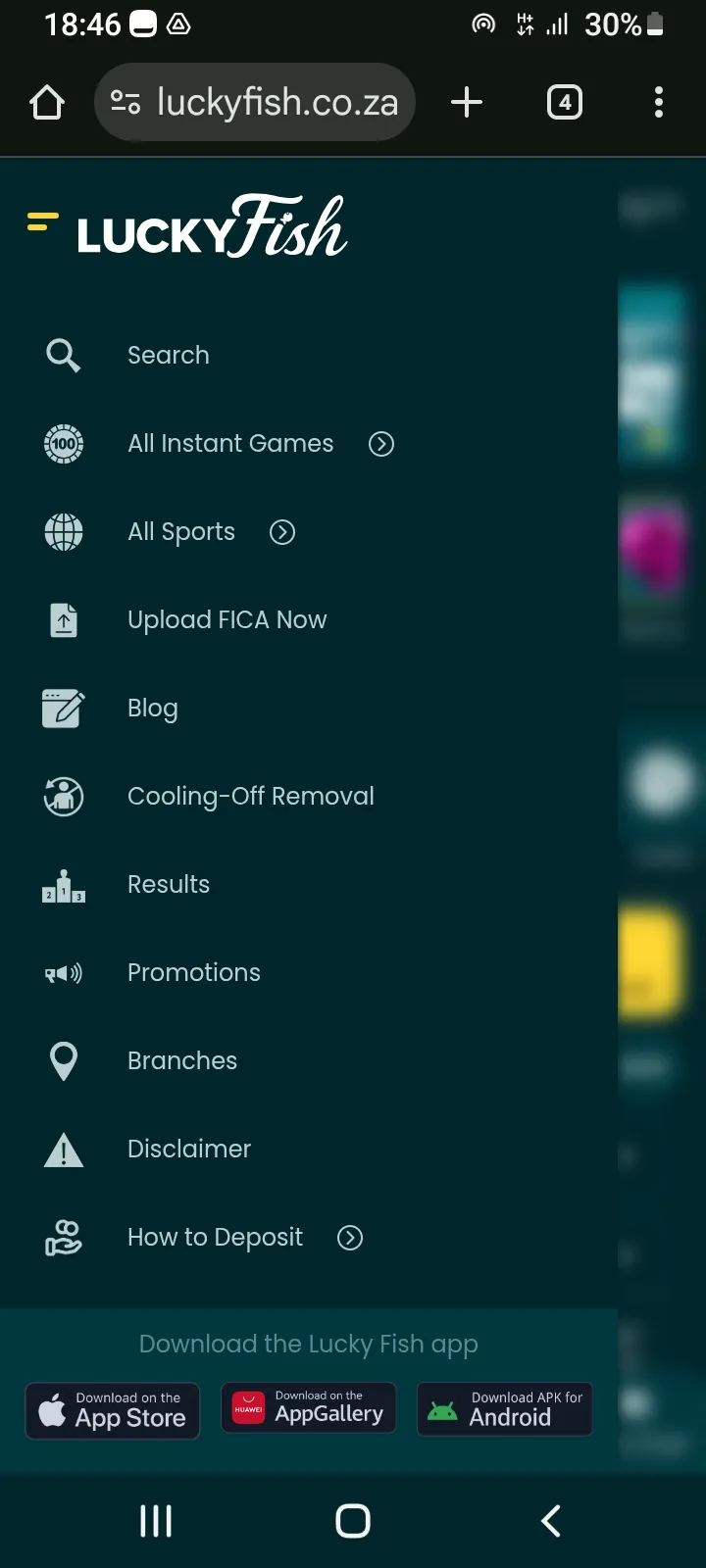The width and height of the screenshot is (706, 1568).
Task: Open Cooling-Off Removal
Action: pos(250,796)
